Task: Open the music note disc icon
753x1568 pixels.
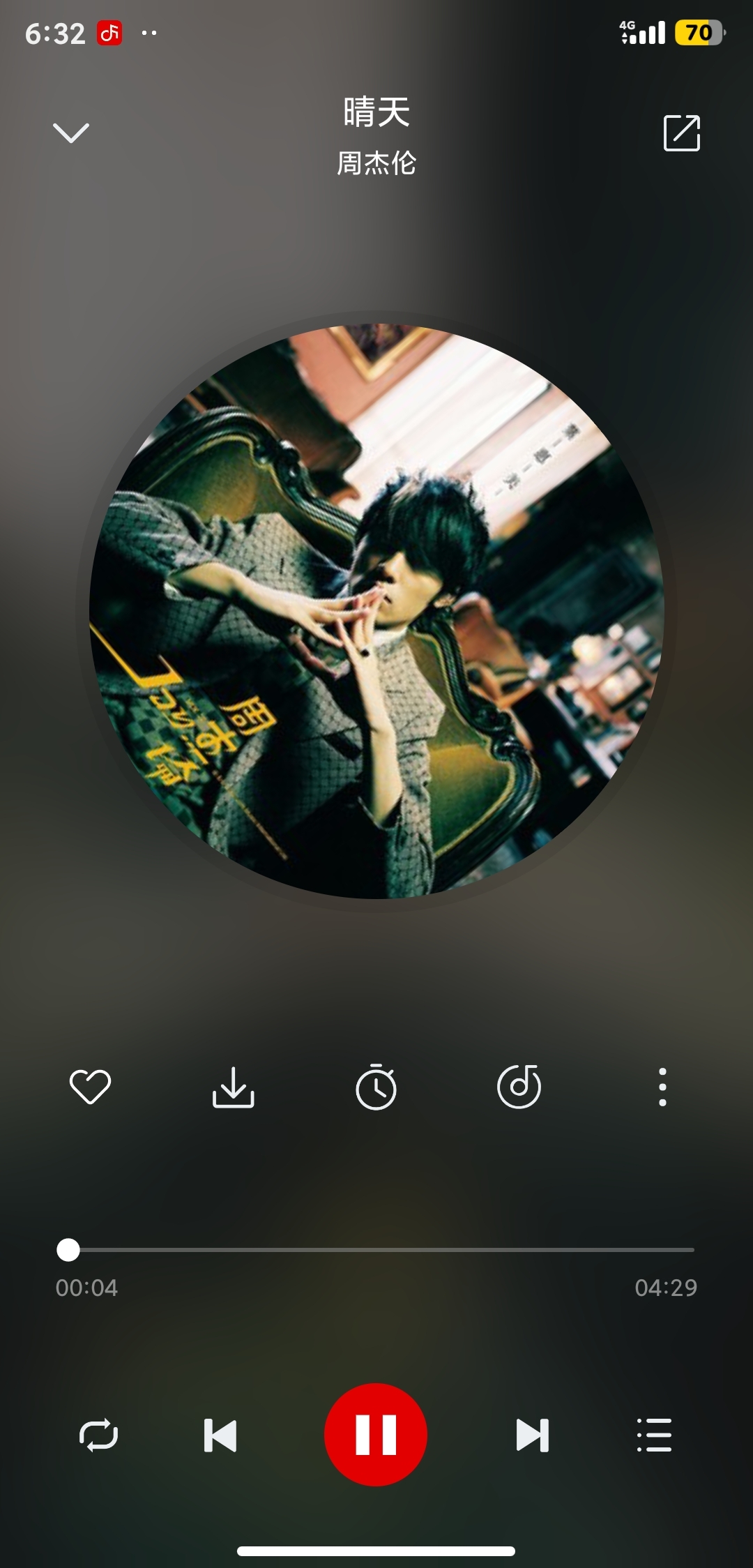Action: tap(519, 1087)
